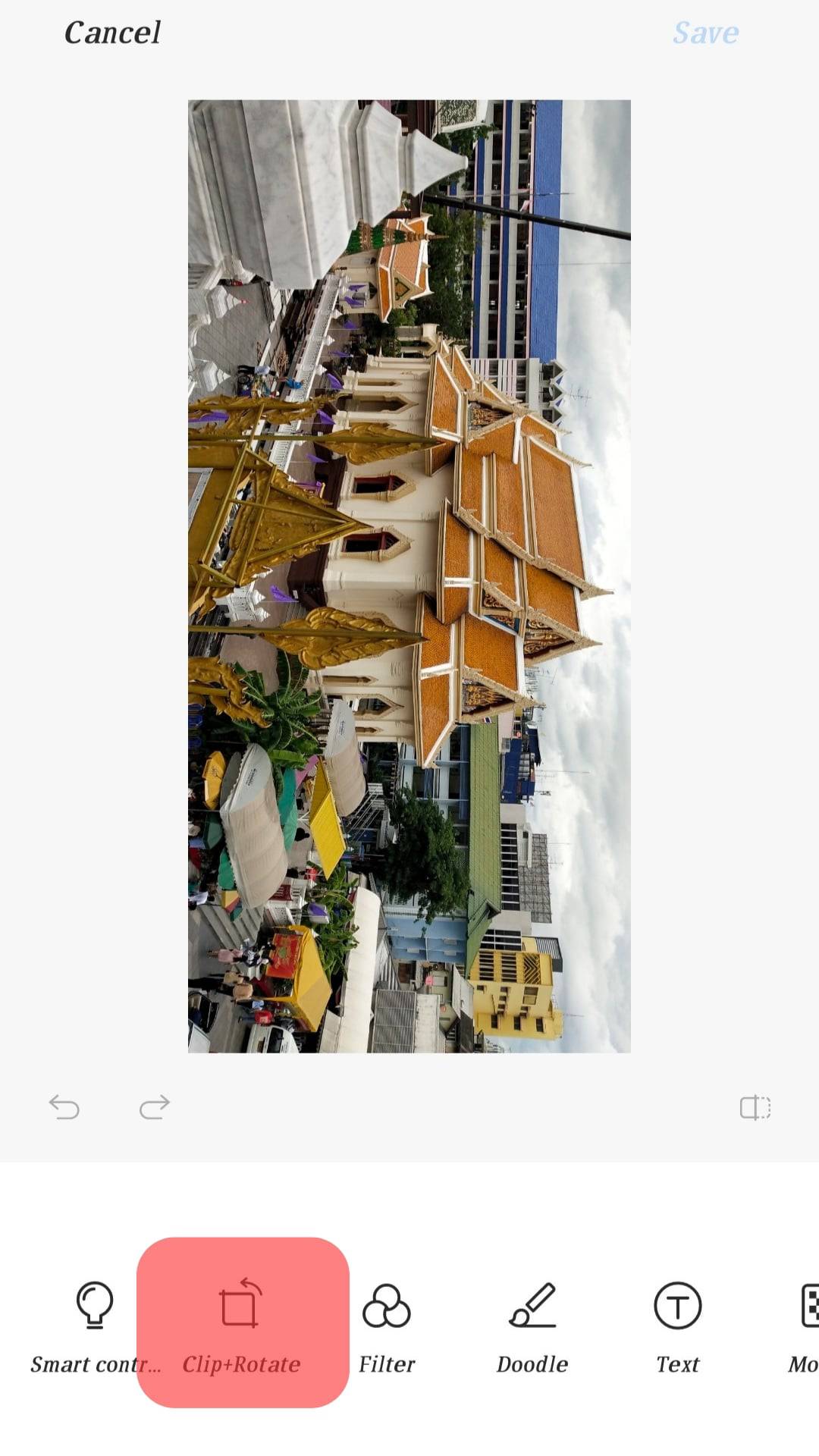Save the edited photo
This screenshot has width=819, height=1456.
tap(705, 33)
